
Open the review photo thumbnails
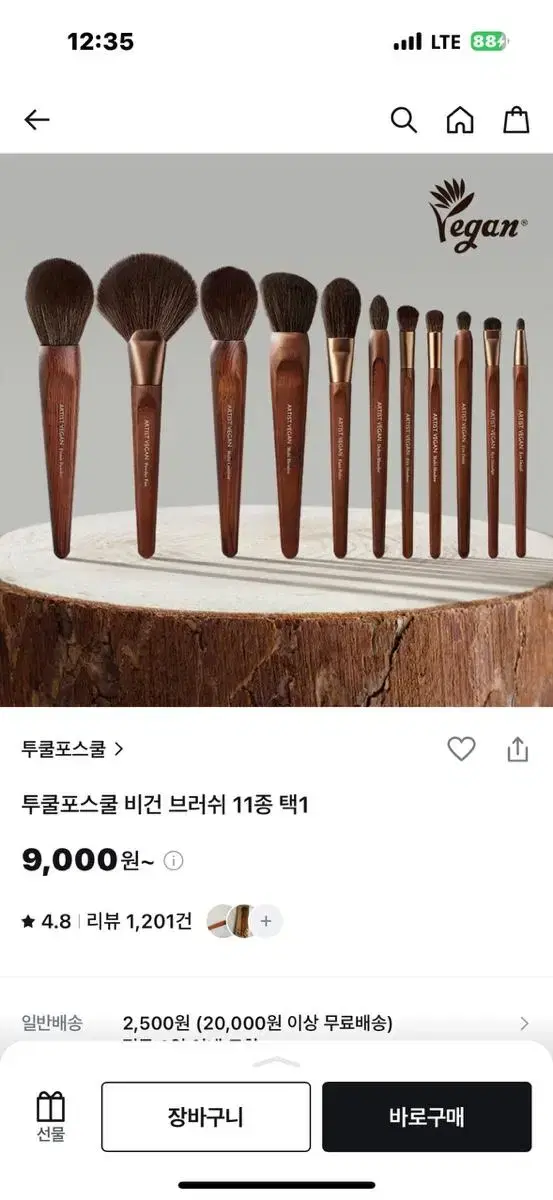[x=244, y=921]
